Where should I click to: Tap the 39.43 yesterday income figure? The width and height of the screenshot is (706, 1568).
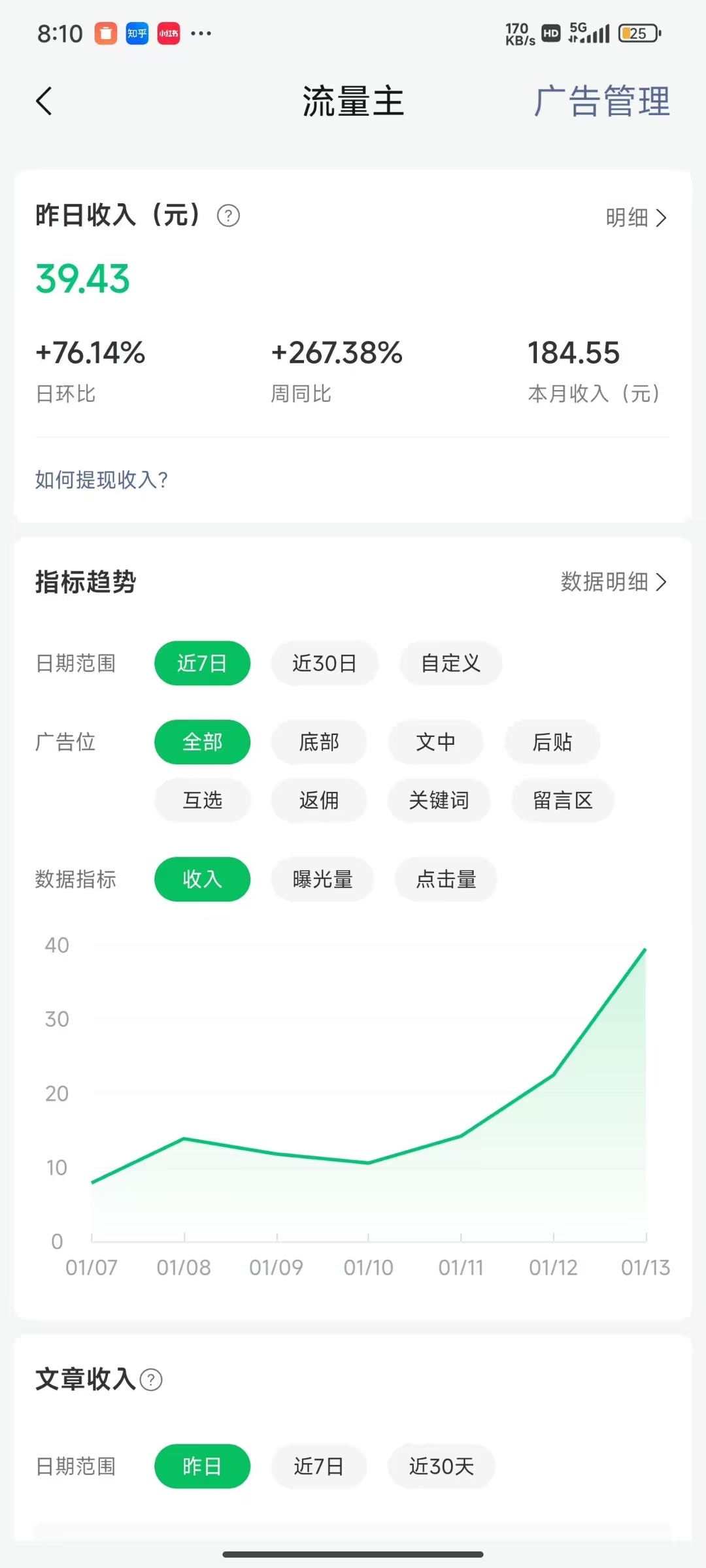(x=82, y=278)
